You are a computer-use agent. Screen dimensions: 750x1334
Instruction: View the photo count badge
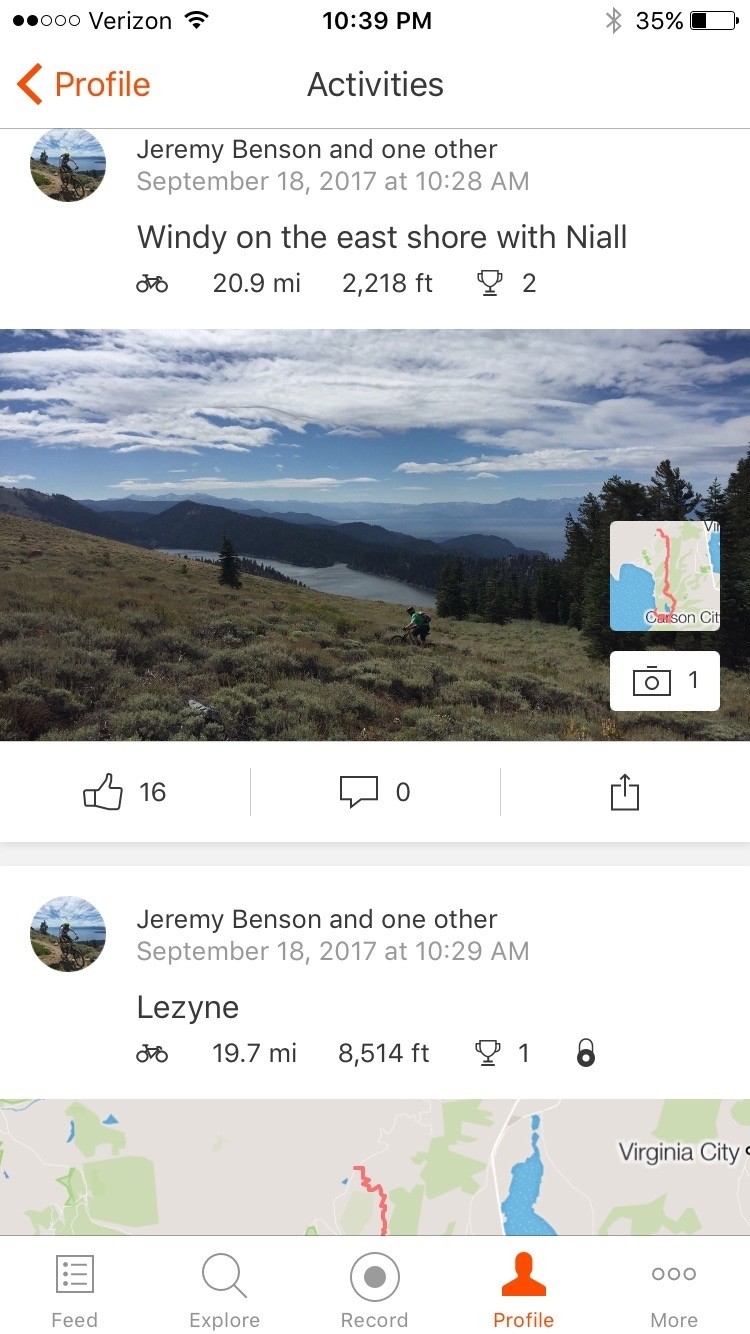(665, 681)
